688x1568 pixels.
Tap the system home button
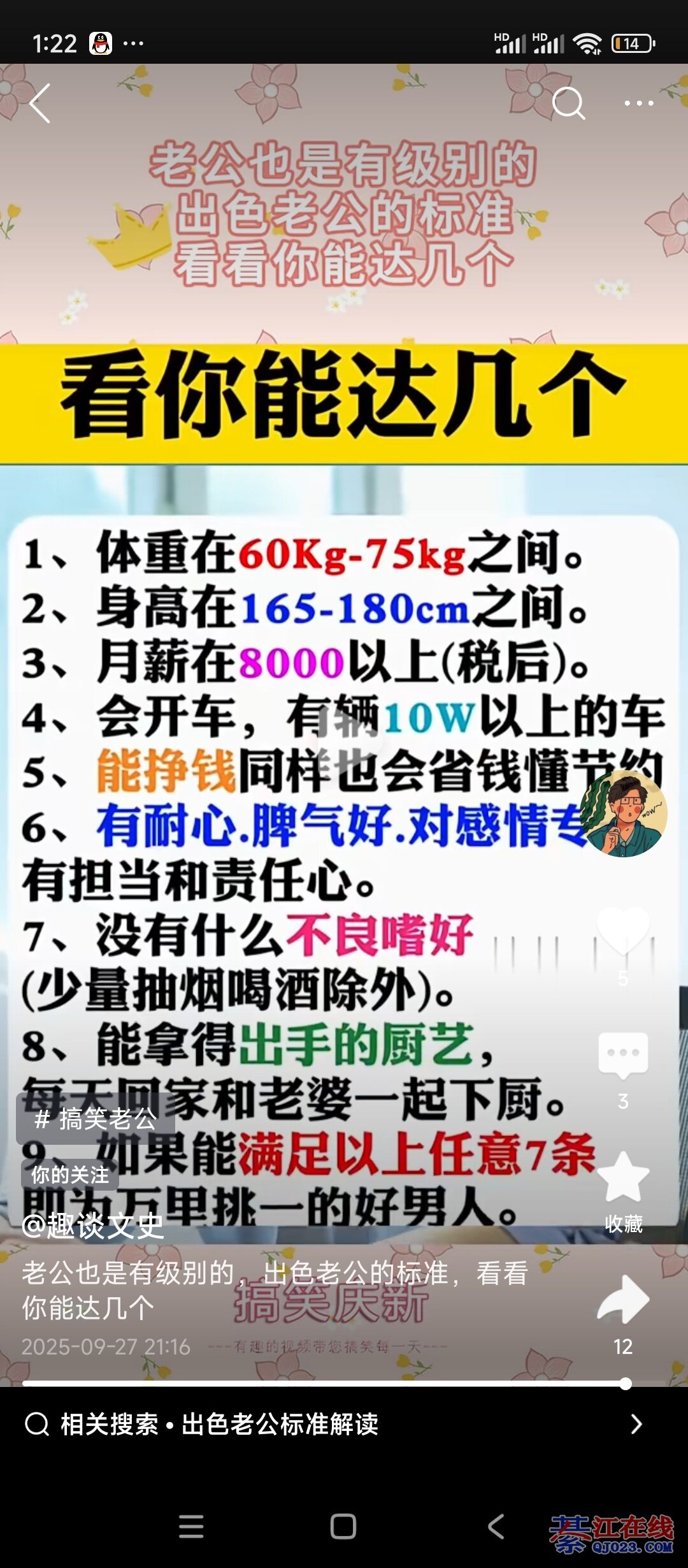coord(343,1527)
